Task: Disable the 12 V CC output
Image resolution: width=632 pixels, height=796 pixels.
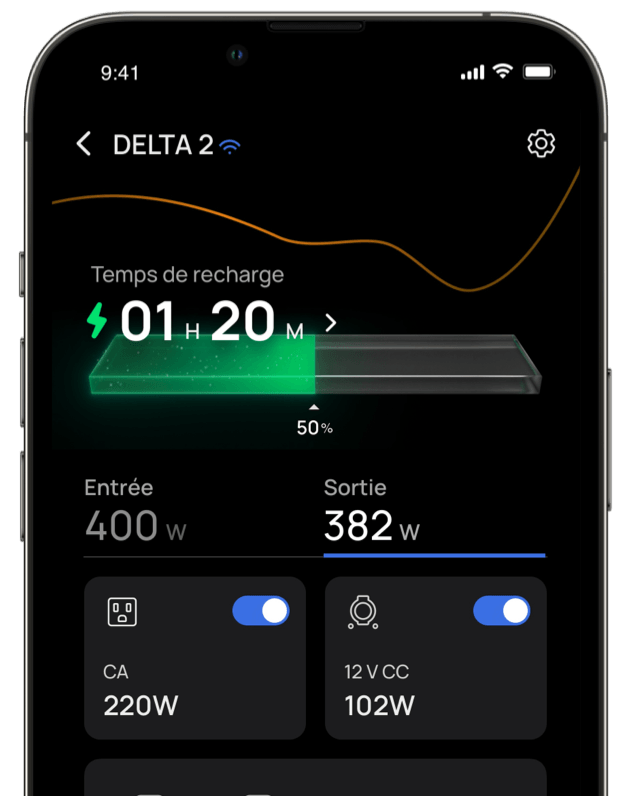Action: pyautogui.click(x=502, y=611)
